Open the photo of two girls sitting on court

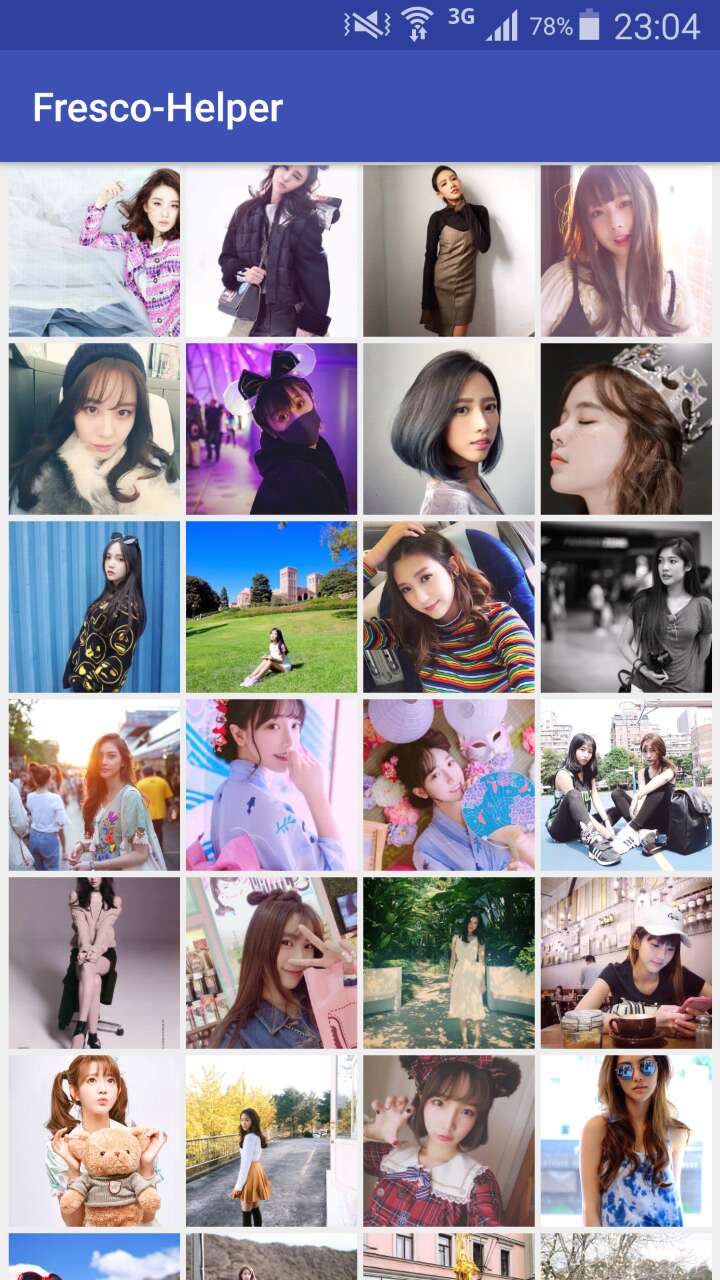627,785
